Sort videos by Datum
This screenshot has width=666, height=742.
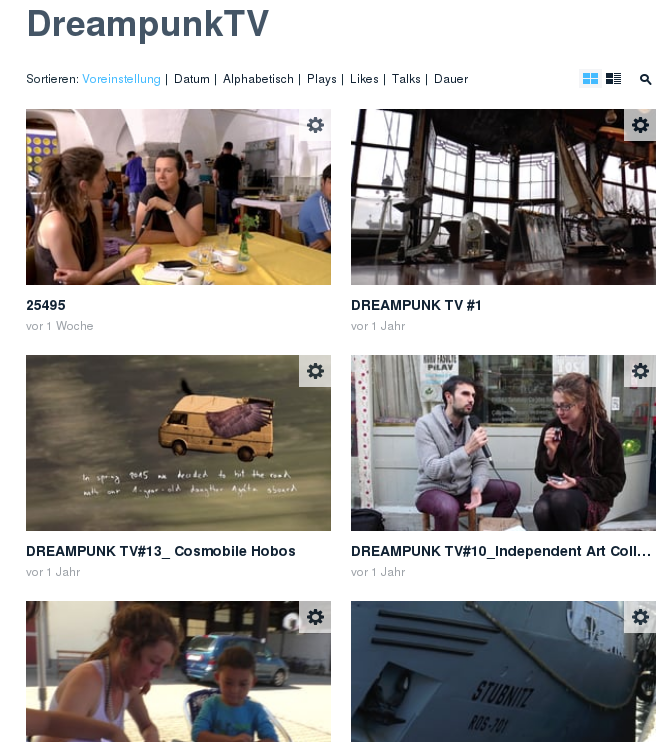[x=191, y=79]
